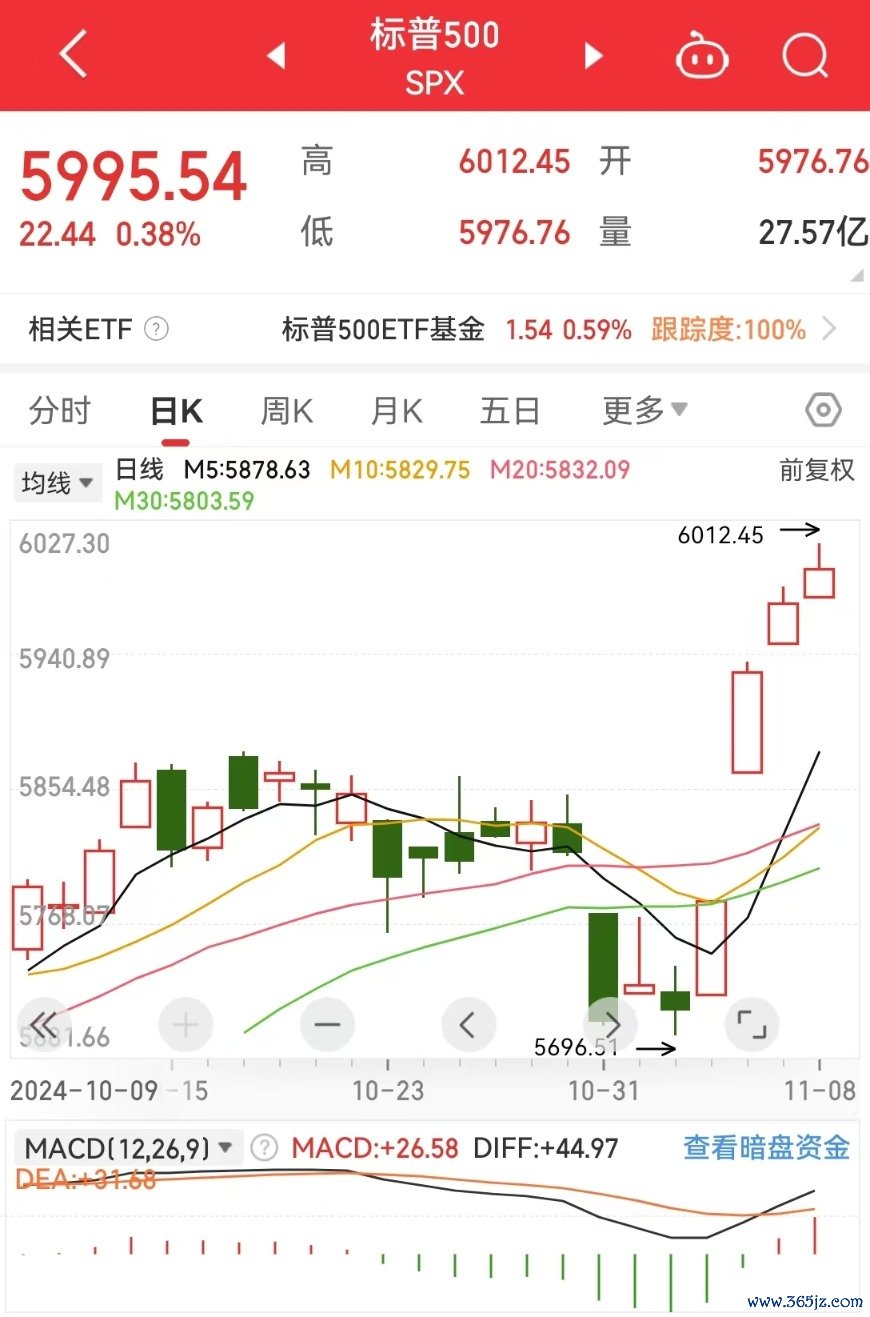Open 查看暗盘资金 link
This screenshot has width=870, height=1317.
pyautogui.click(x=766, y=1147)
